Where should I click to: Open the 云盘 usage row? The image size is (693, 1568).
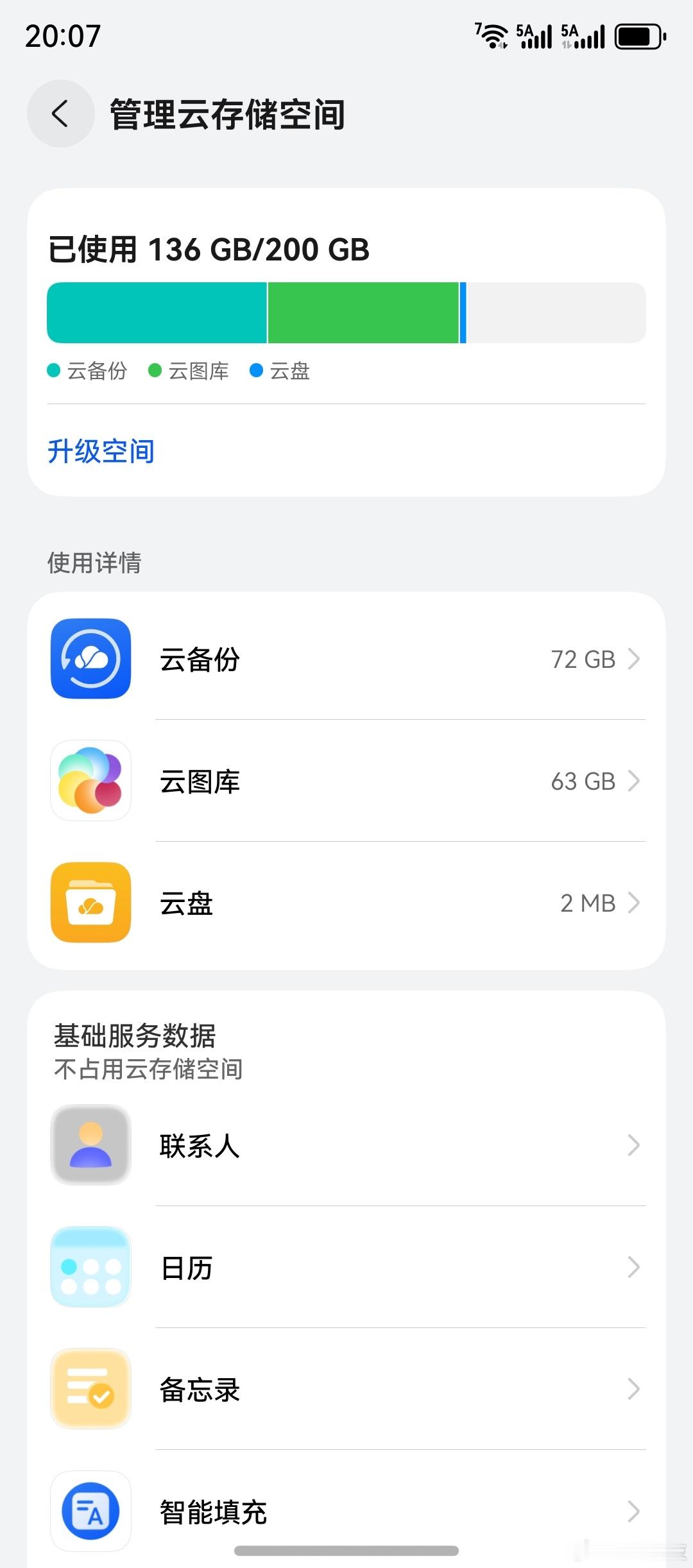coord(346,903)
